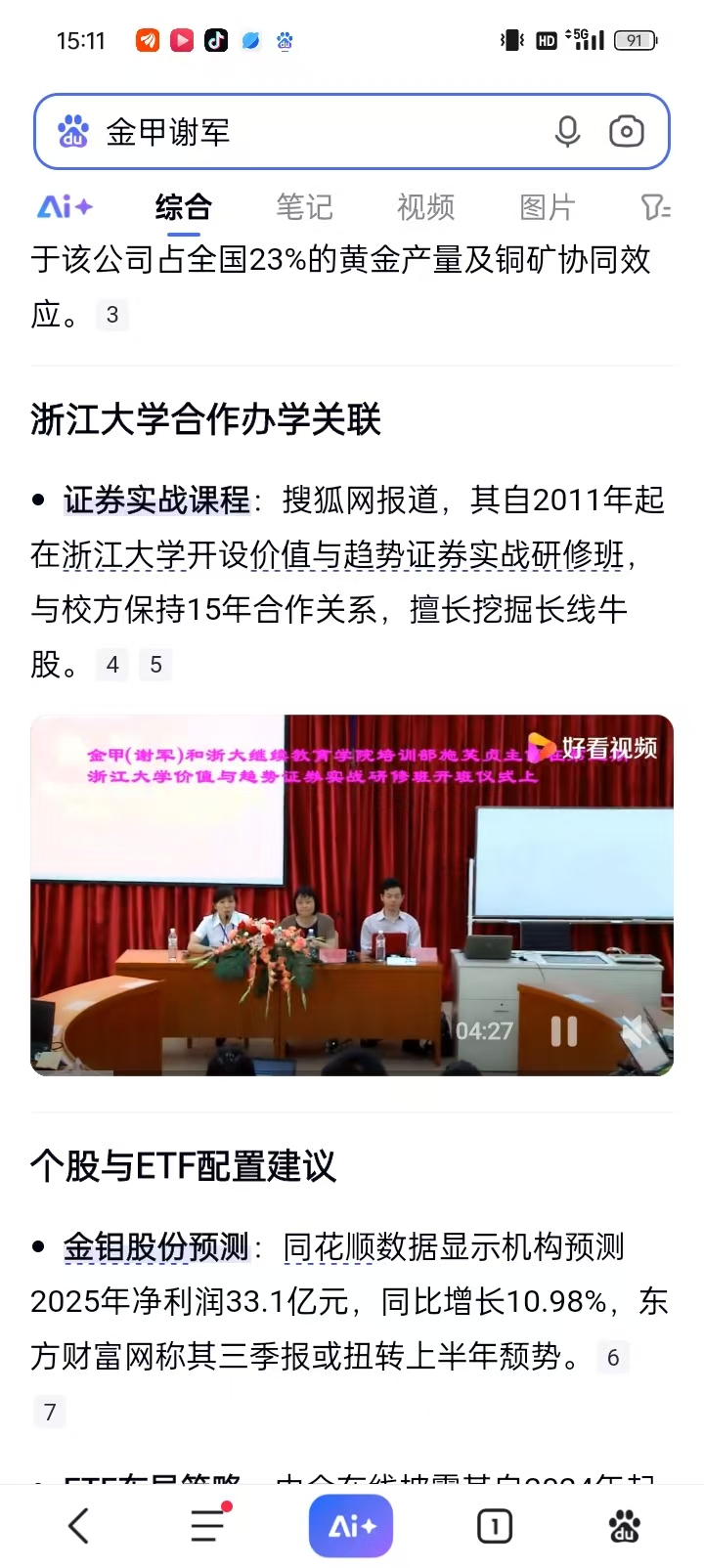Open the 证券实战课程 underlined link
The image size is (704, 1568).
tap(156, 501)
